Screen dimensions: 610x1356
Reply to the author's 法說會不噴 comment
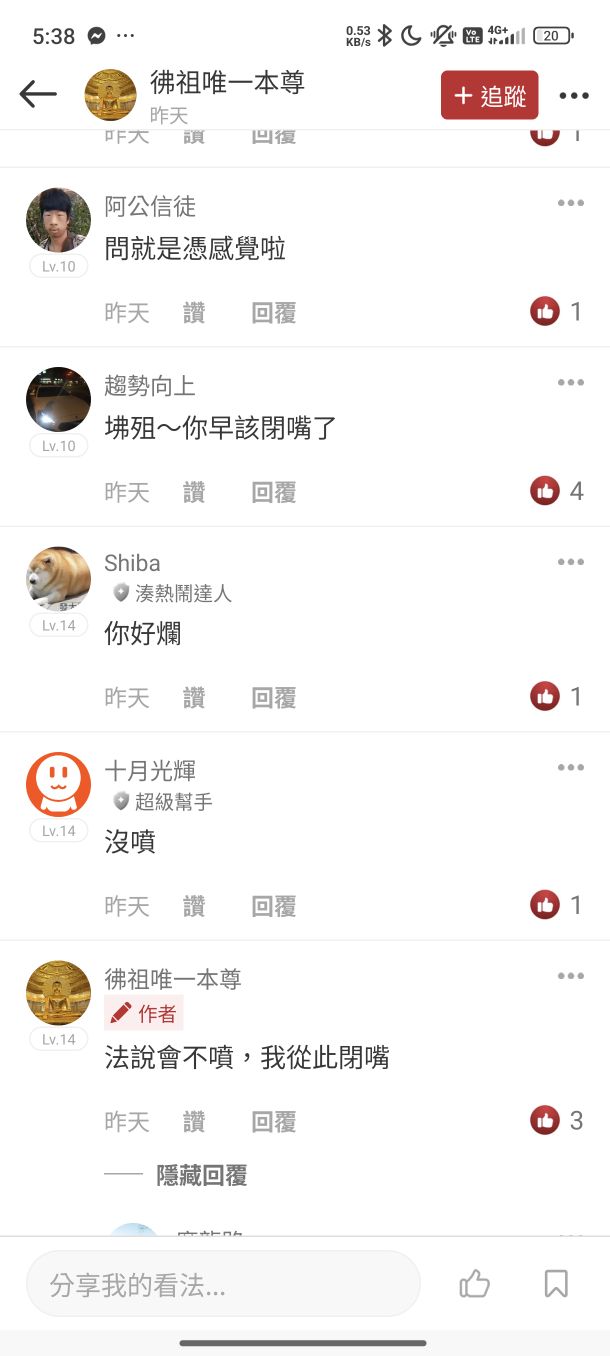tap(273, 1122)
